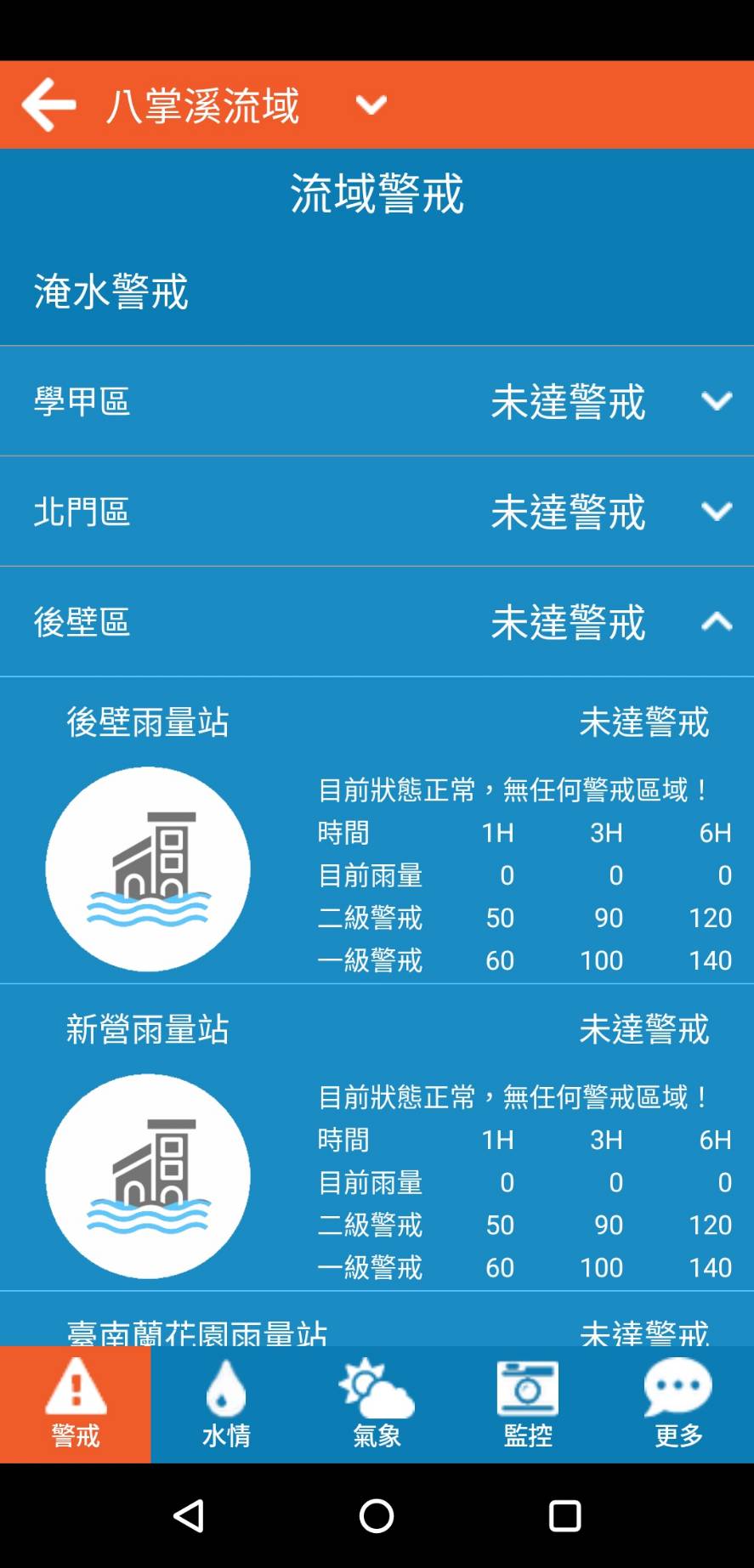The height and width of the screenshot is (1568, 754).
Task: Open the 更多 tab
Action: coord(678,1404)
